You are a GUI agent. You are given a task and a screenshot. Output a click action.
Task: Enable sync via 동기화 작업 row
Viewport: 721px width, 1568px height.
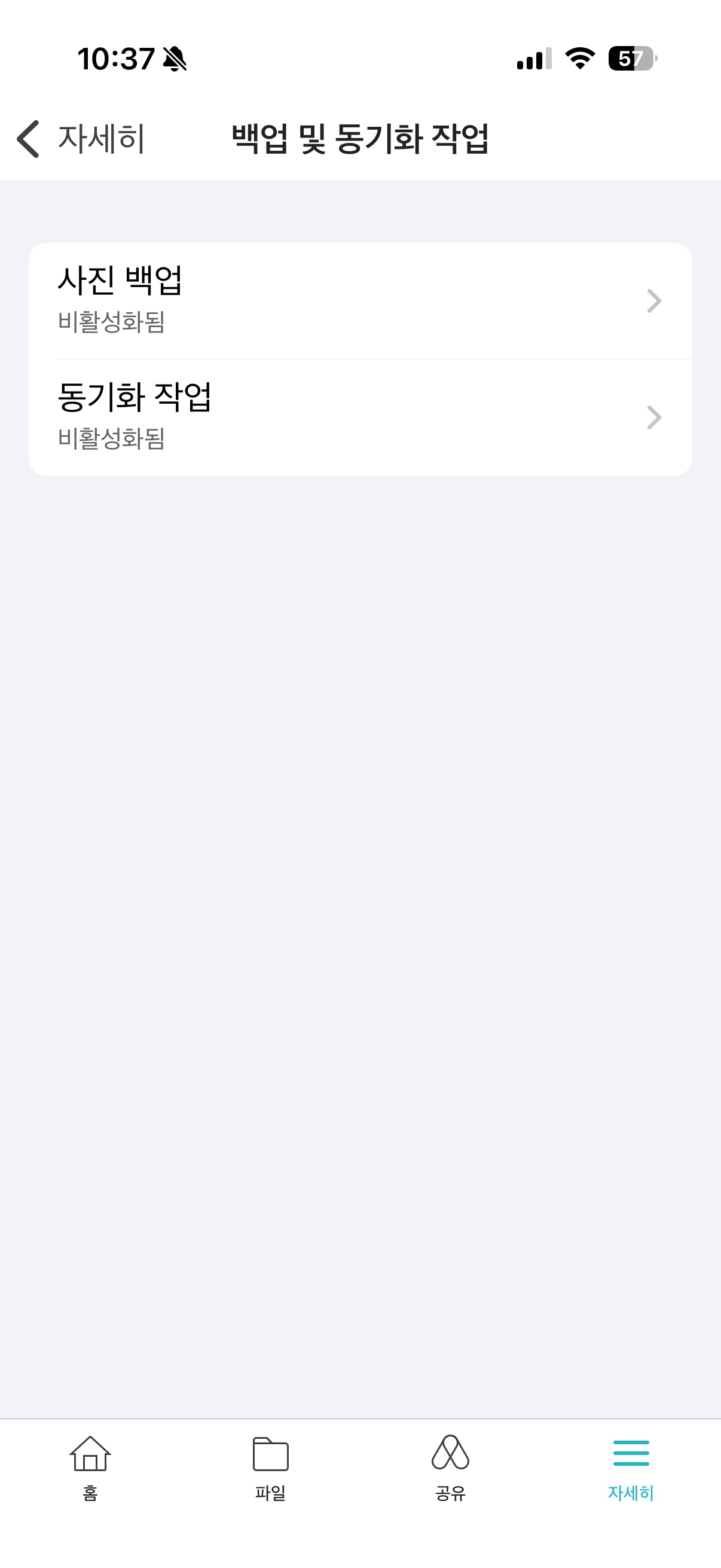[x=360, y=414]
